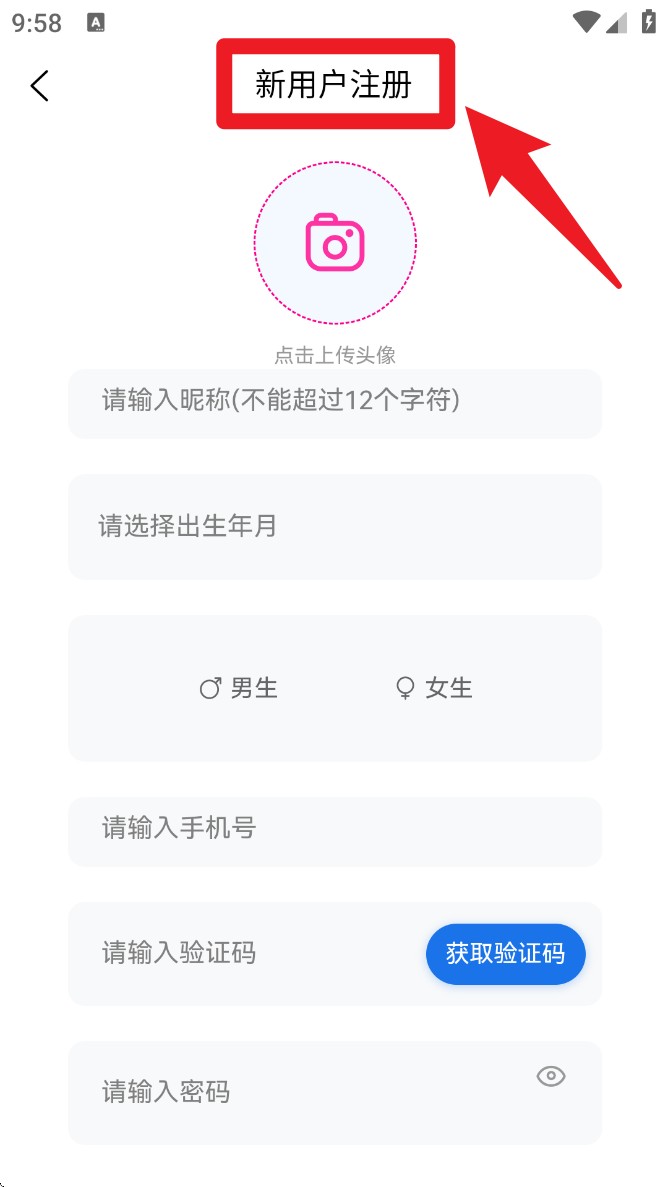Go back using the top-left arrow
668x1187 pixels.
click(x=40, y=86)
